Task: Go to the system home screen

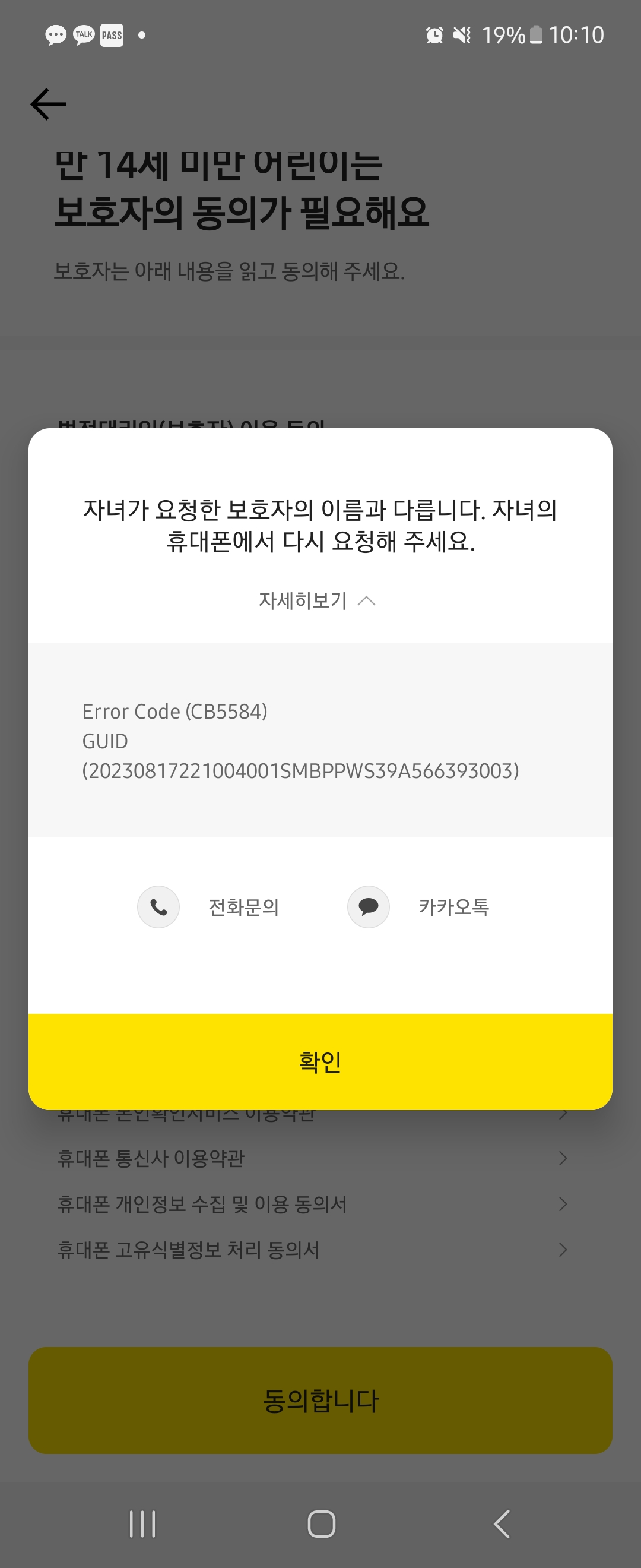Action: point(321,1523)
